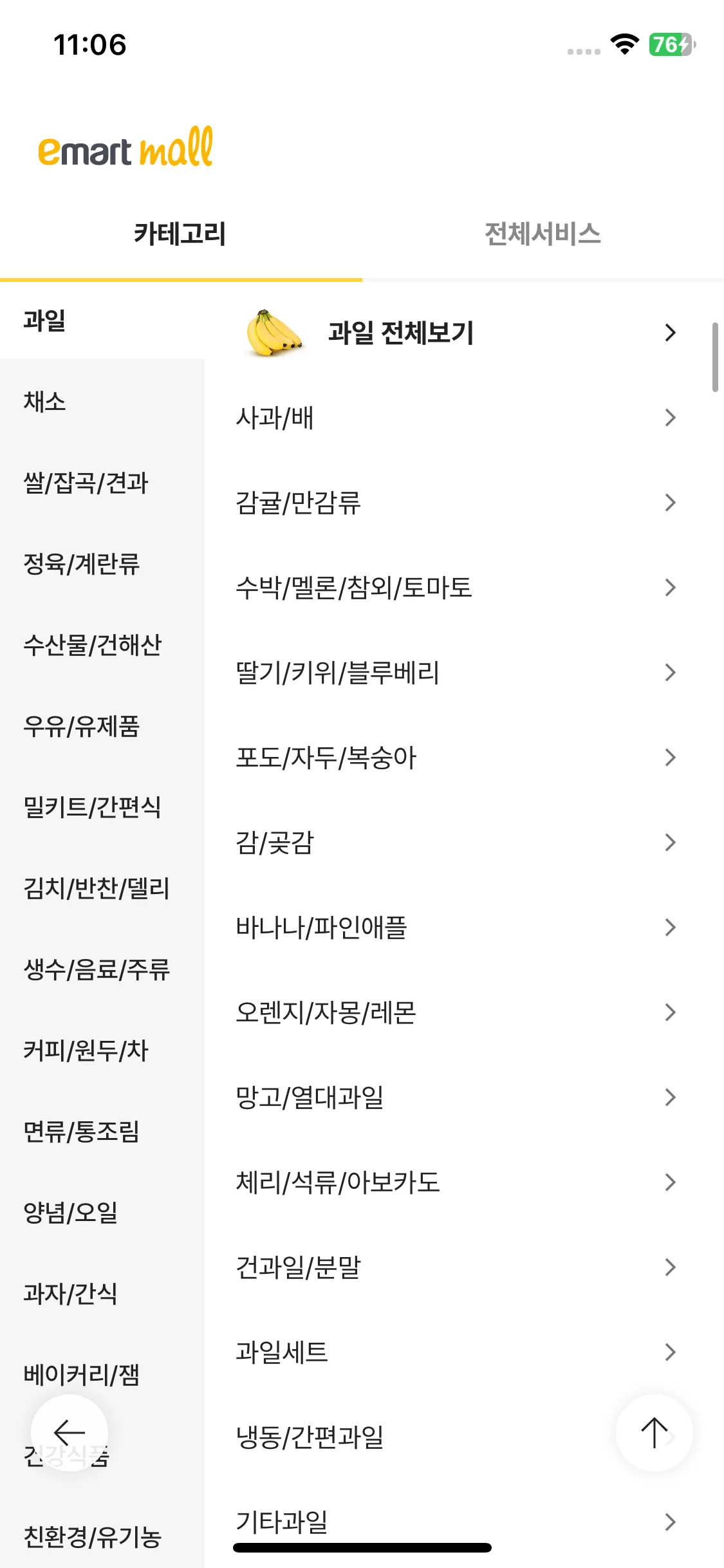Switch to the 전체서비스 tab

click(x=543, y=234)
